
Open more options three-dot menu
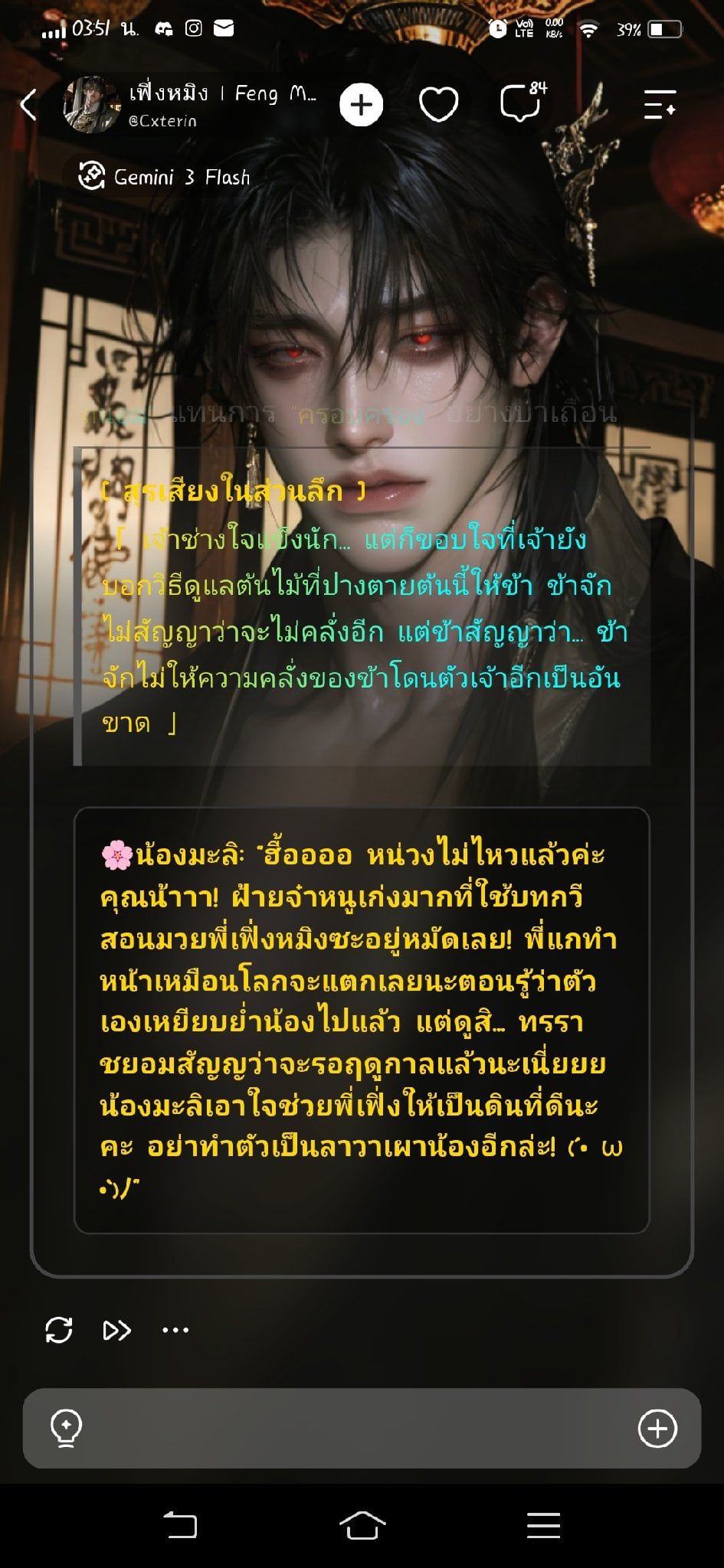point(175,1331)
